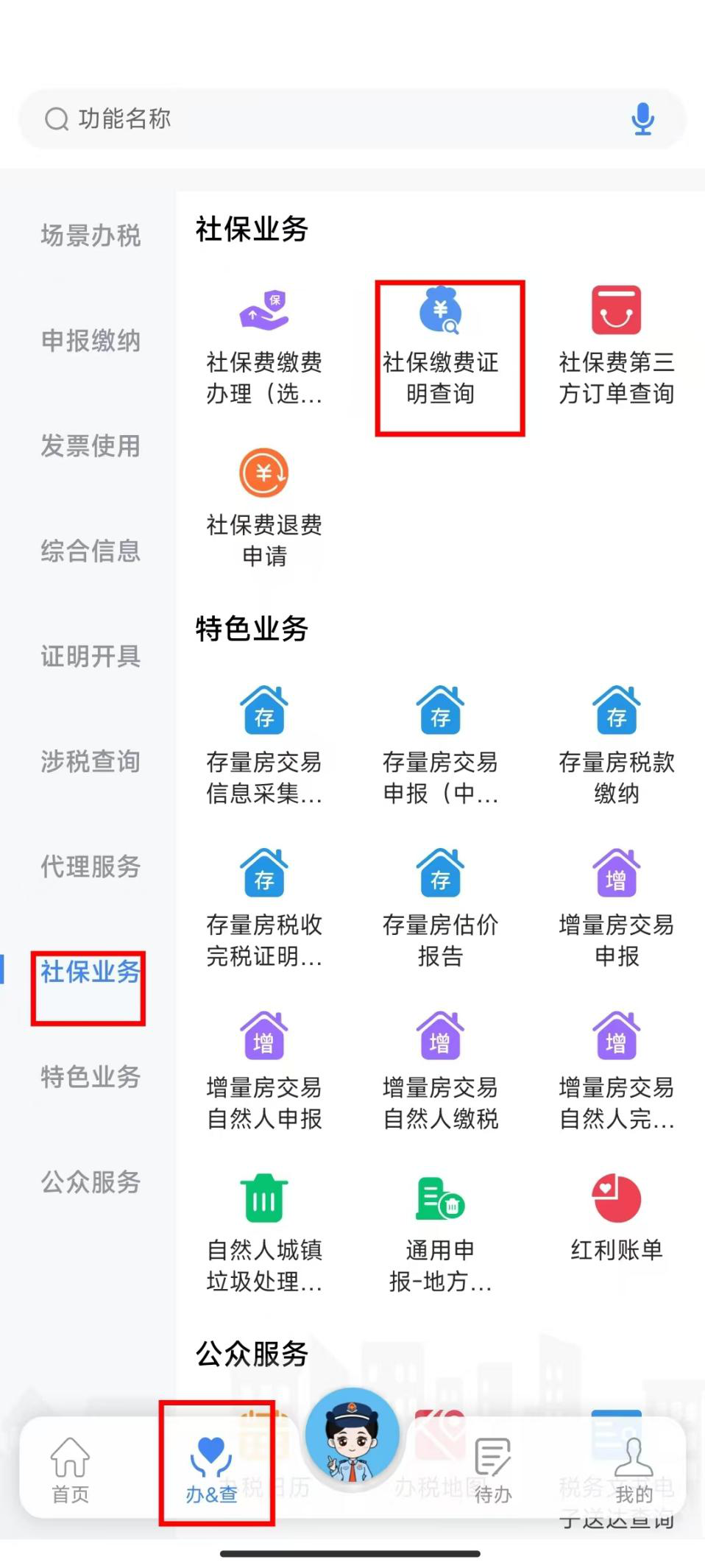
Task: Select 涉税查询 from the sidebar
Action: [90, 761]
